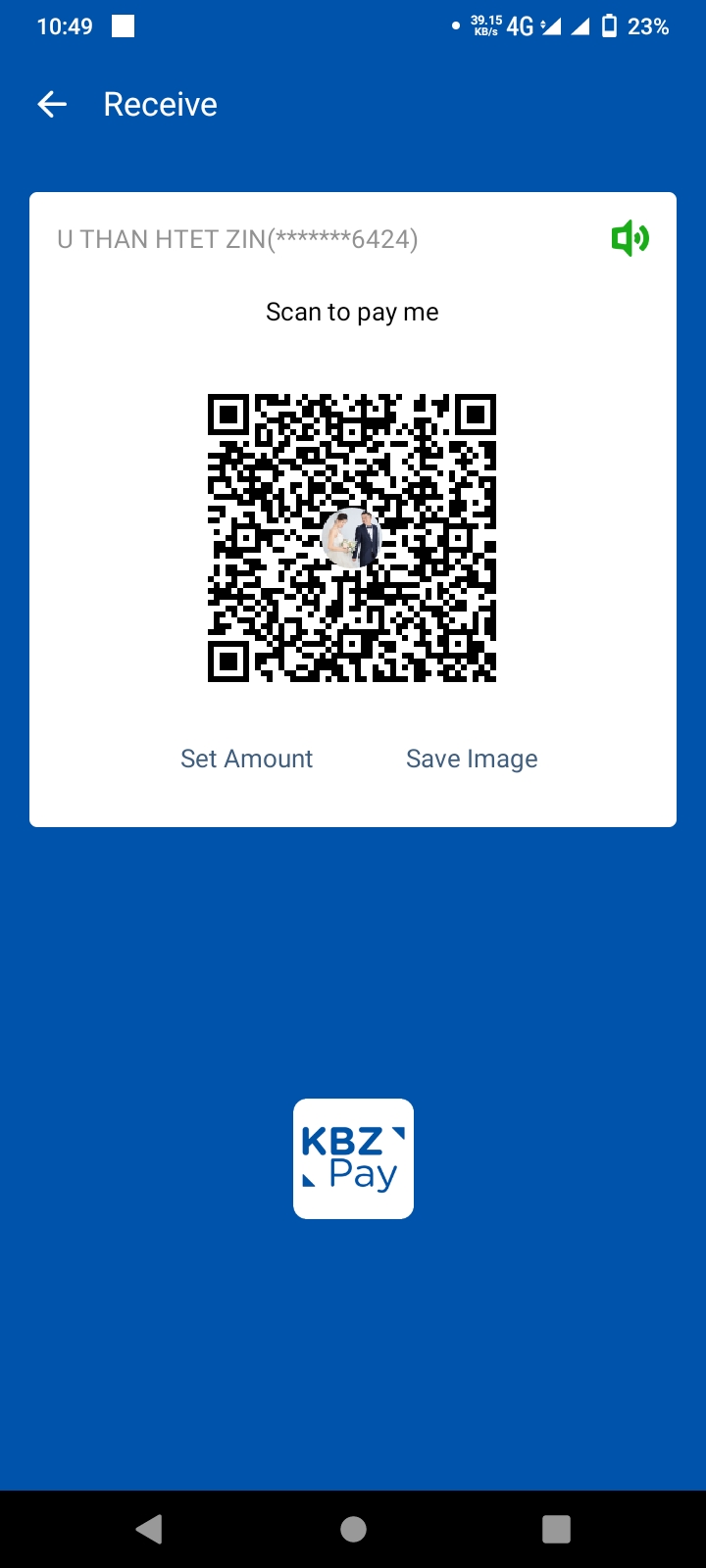This screenshot has height=1568, width=706.
Task: Go back from the Receive screen
Action: tap(52, 105)
